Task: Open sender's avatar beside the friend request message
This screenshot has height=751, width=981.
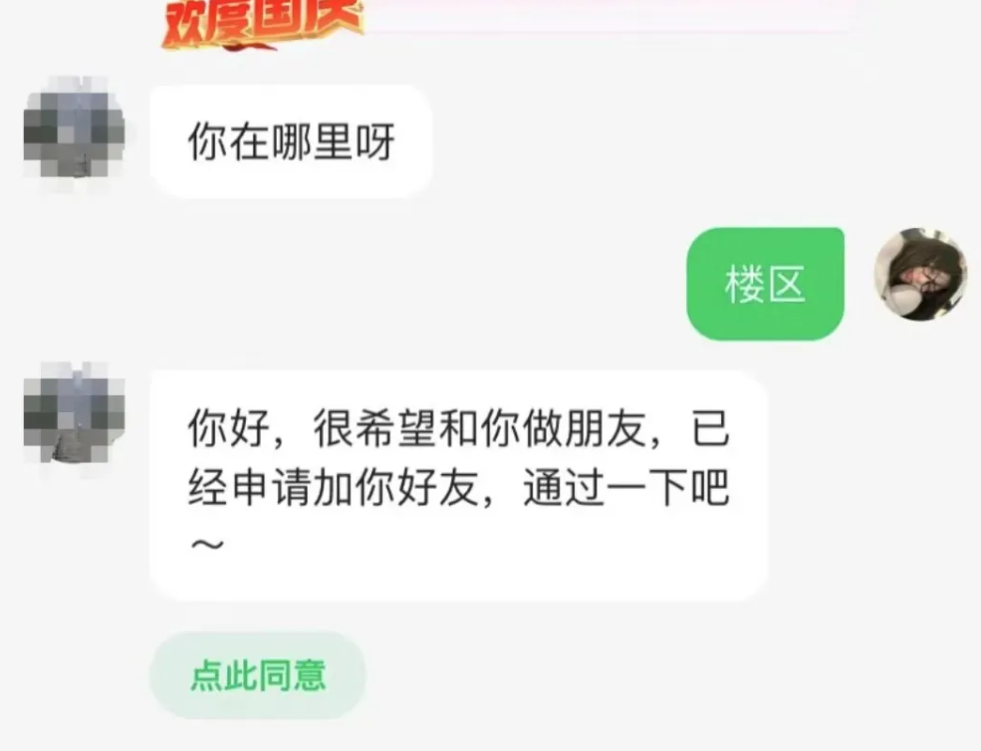Action: [74, 414]
